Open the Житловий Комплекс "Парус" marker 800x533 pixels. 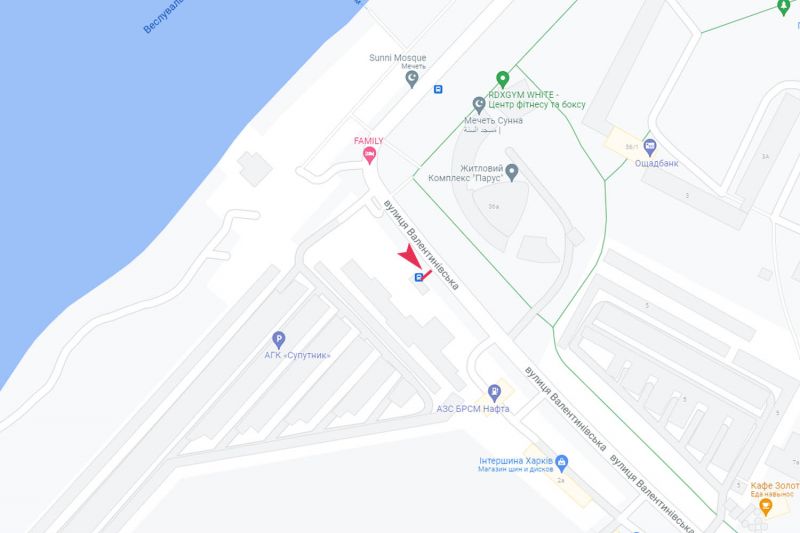pyautogui.click(x=512, y=172)
